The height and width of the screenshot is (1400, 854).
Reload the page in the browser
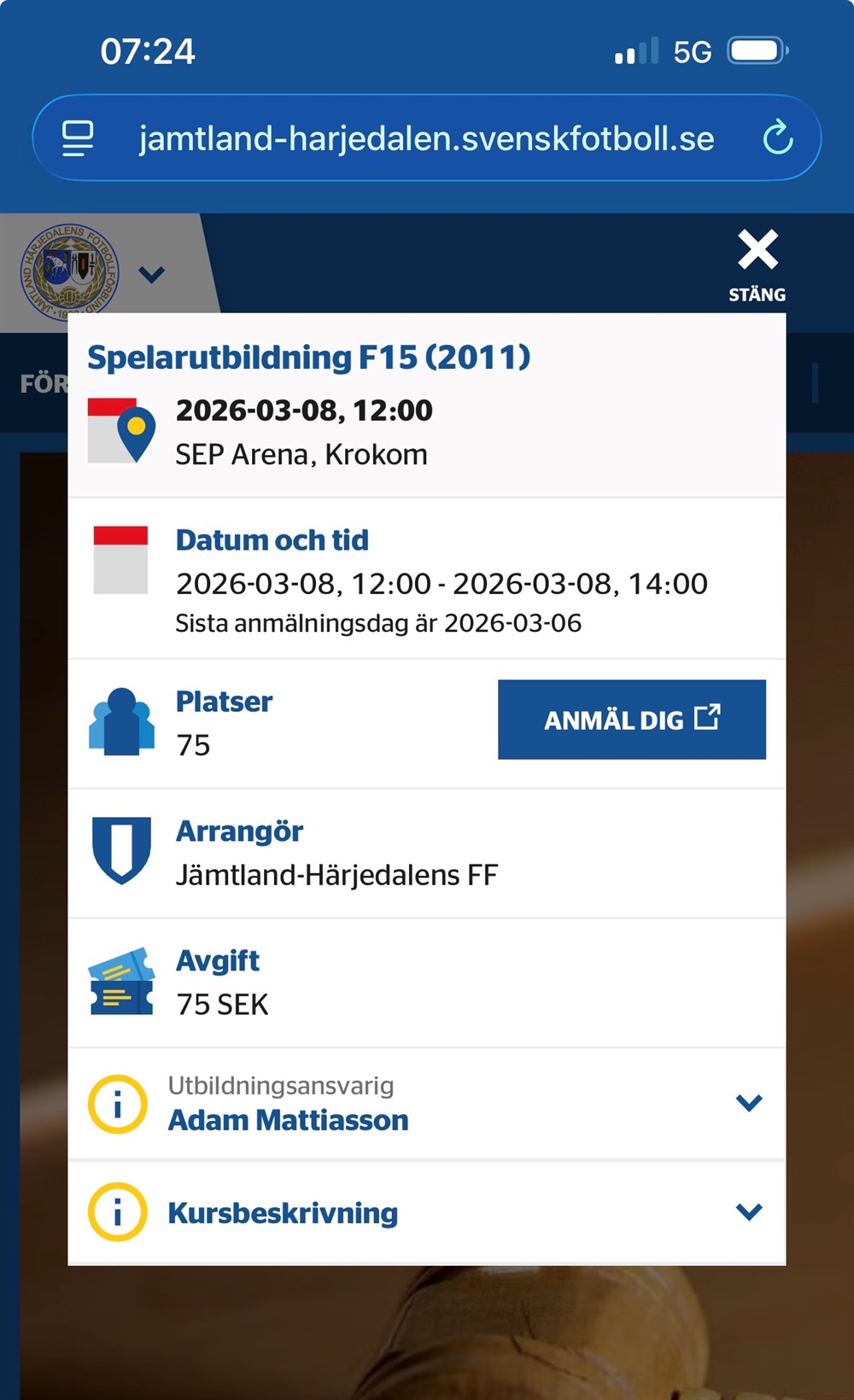point(777,138)
